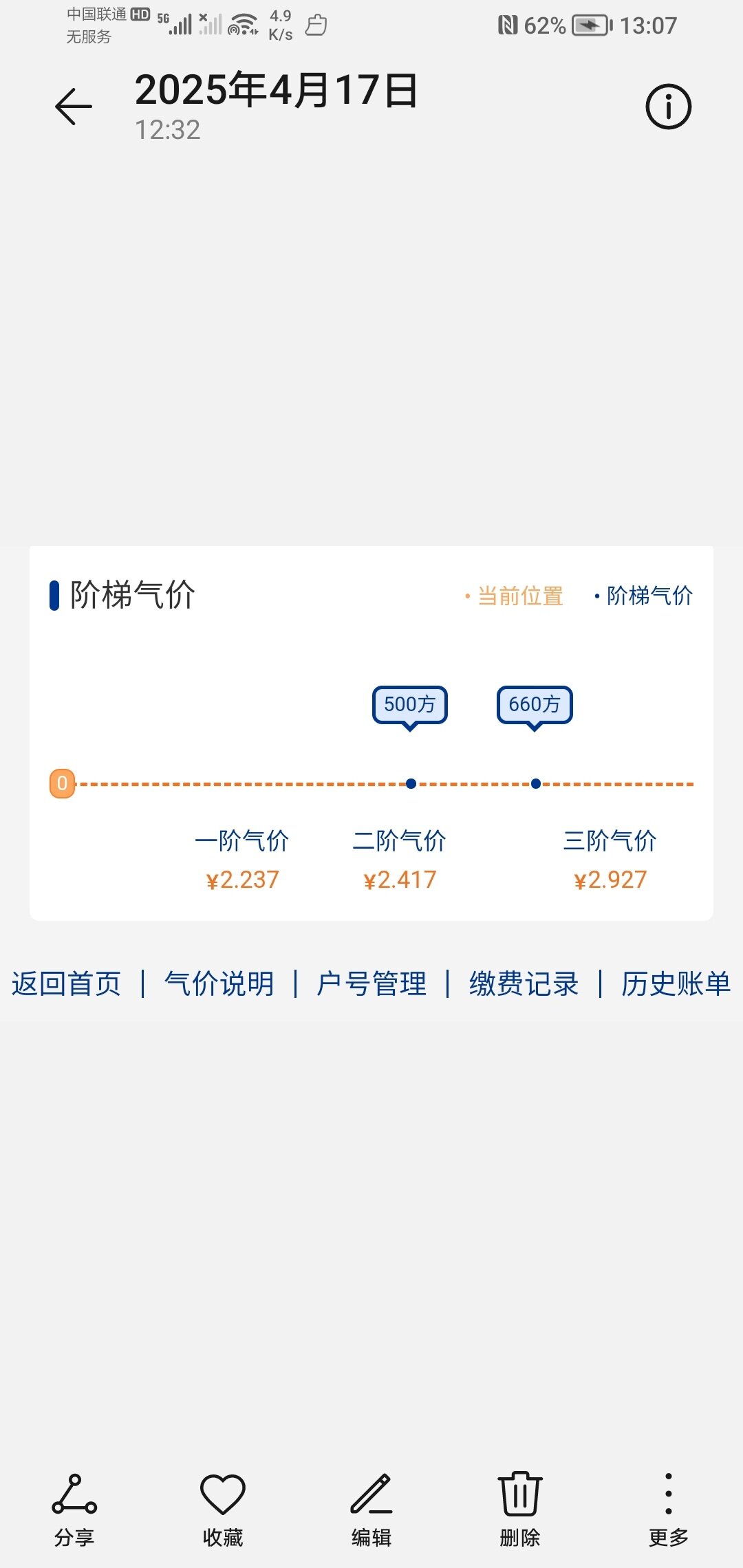This screenshot has width=743, height=1568.
Task: Open the photo details info icon
Action: (668, 107)
